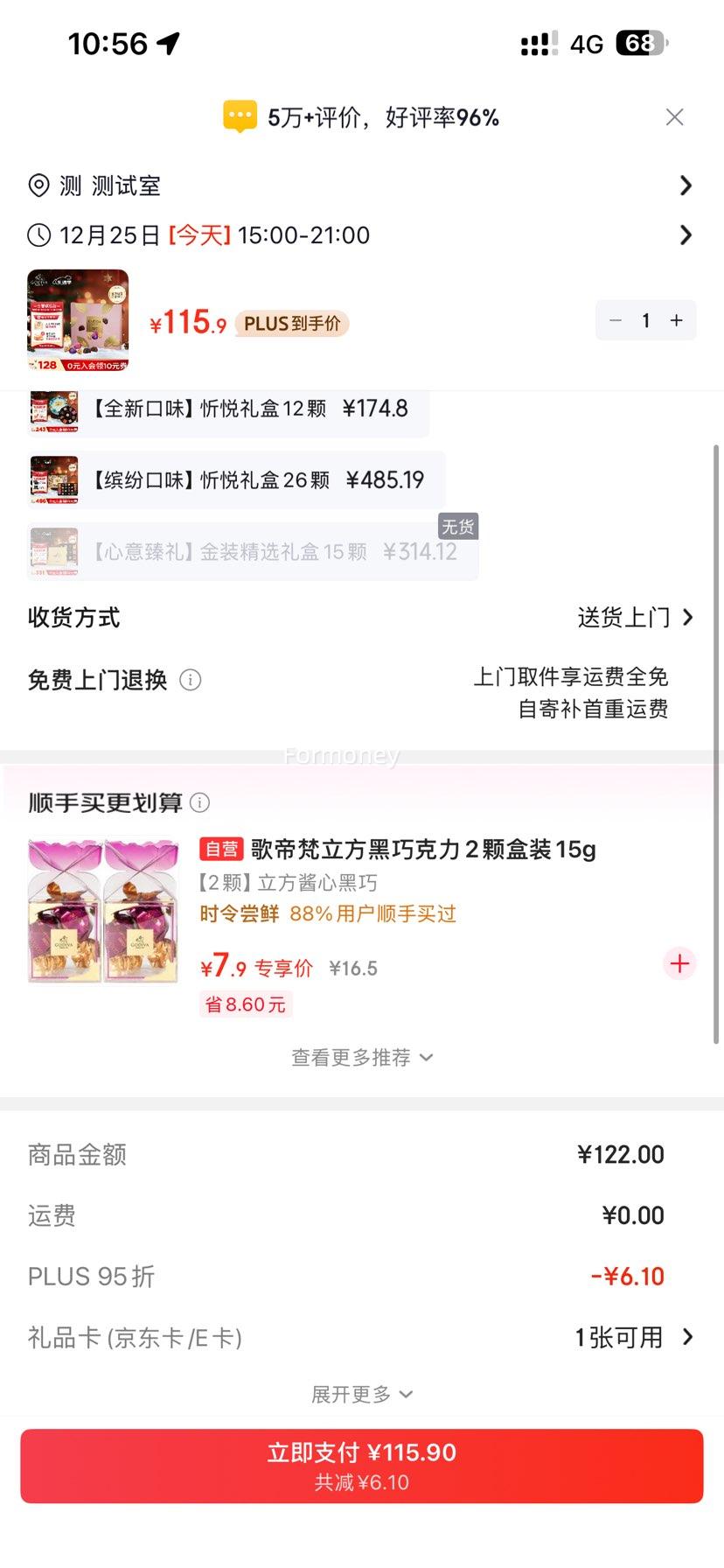Tap the red plus icon to add the Godiva chocolate

679,963
